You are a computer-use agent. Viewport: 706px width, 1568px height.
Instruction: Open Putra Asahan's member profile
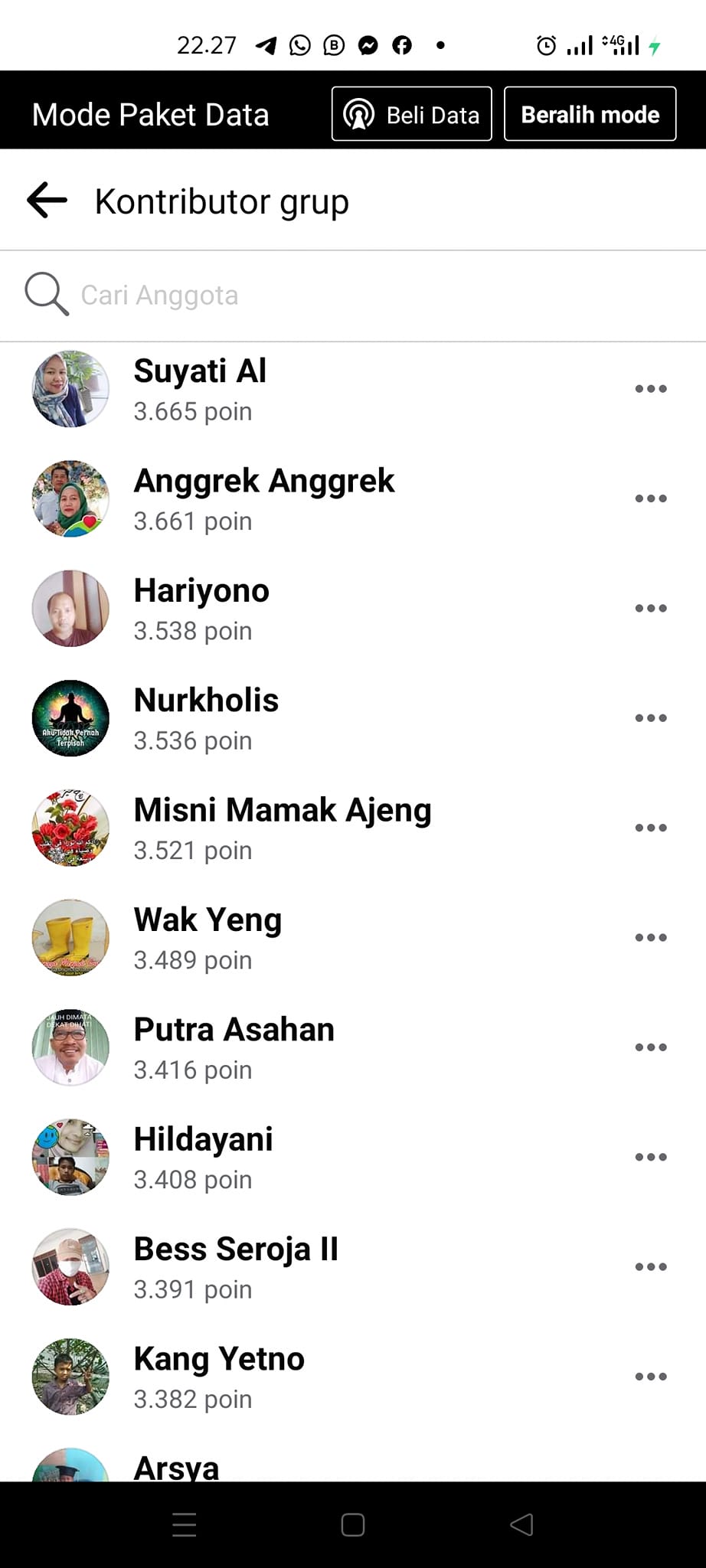[234, 1030]
